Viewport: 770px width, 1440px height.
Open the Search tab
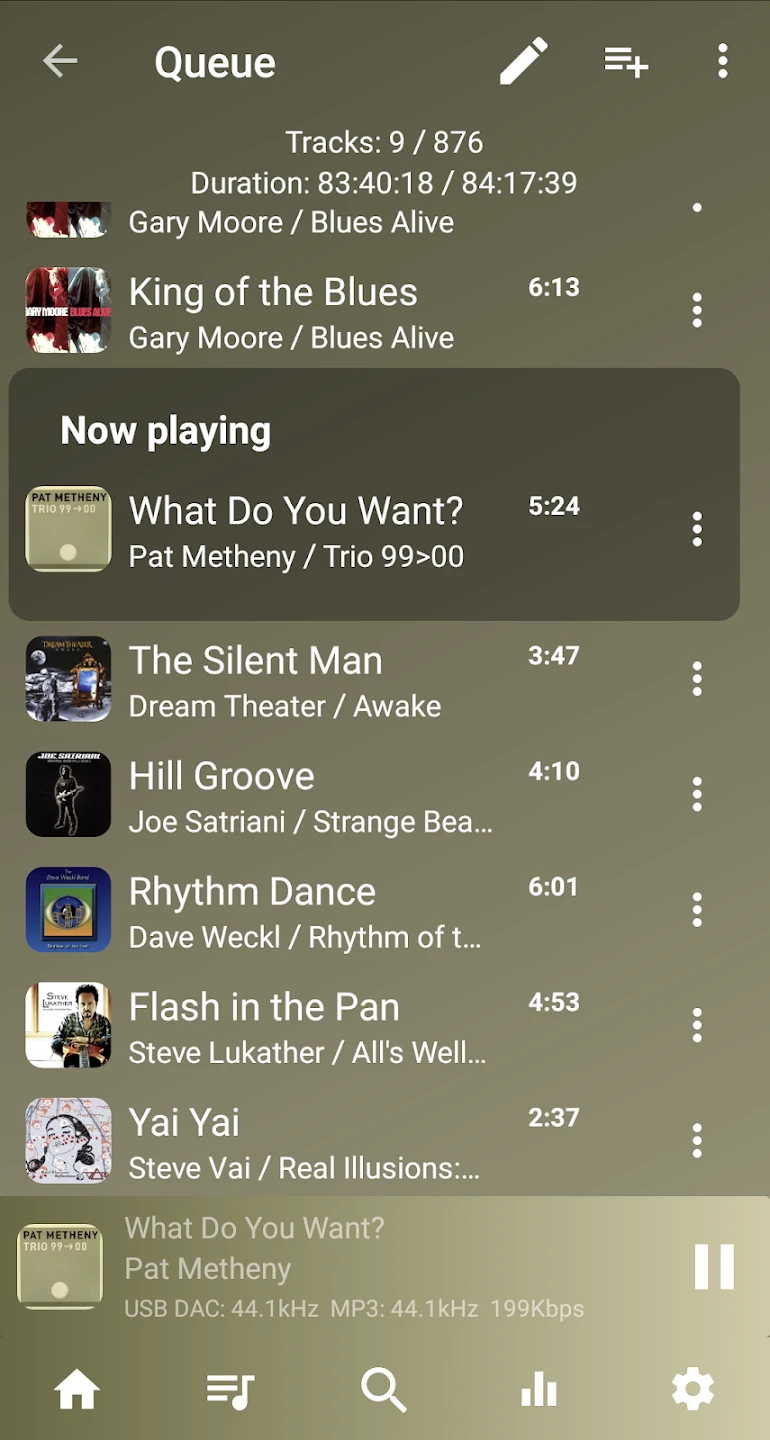(384, 1390)
